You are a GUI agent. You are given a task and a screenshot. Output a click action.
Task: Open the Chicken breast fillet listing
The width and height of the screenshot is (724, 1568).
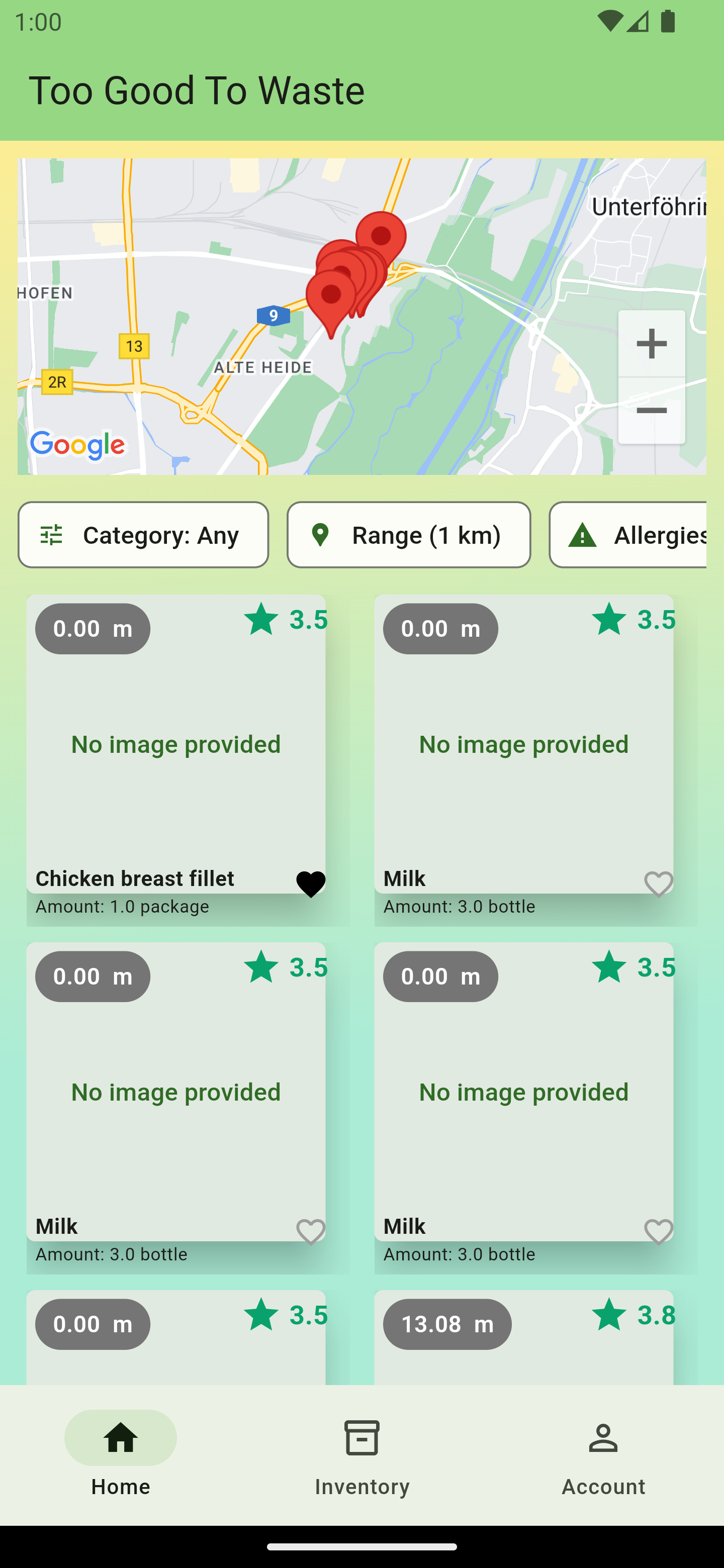(175, 744)
